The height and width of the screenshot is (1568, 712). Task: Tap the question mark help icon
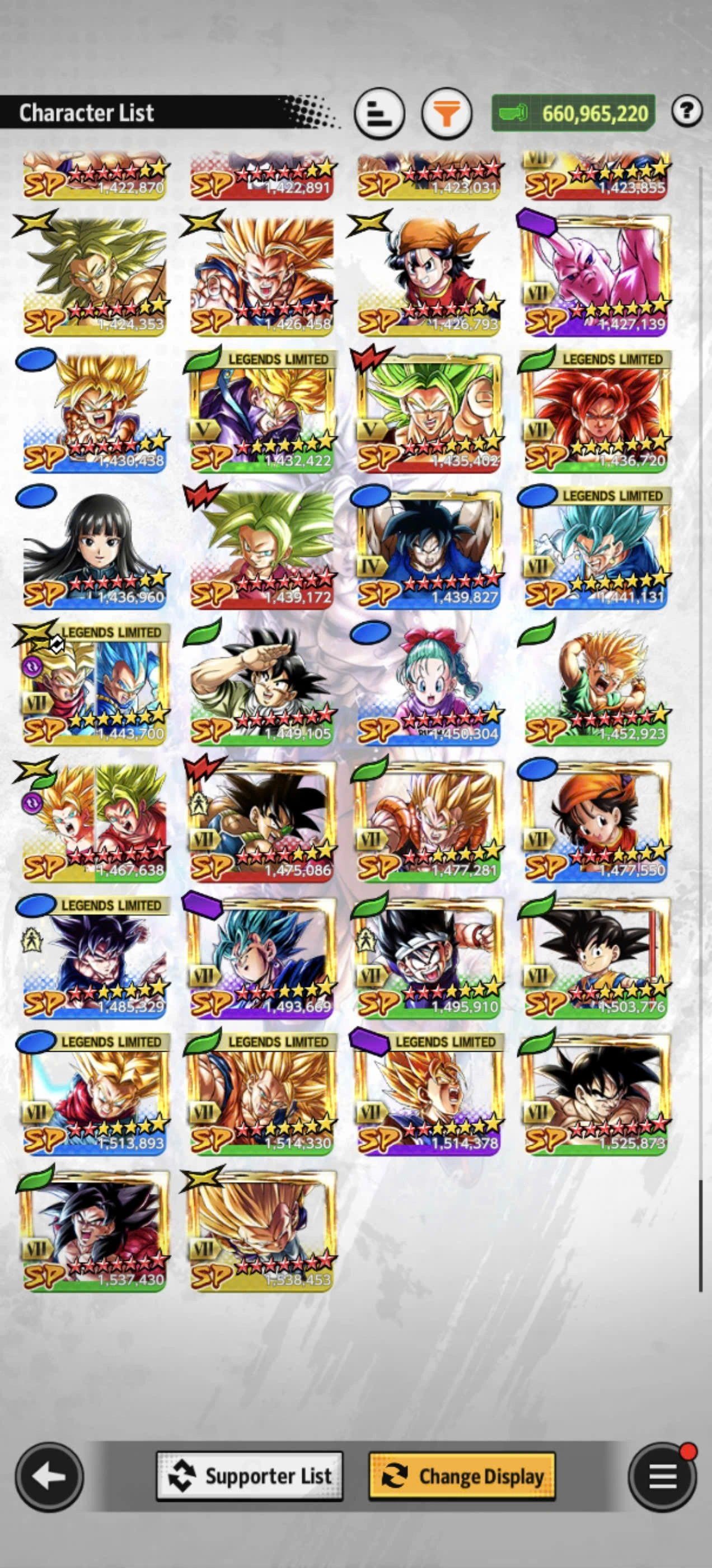(x=687, y=111)
